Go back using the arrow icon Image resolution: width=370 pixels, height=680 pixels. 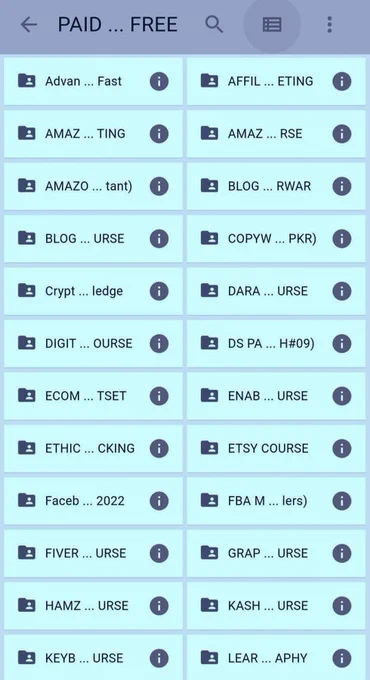point(29,25)
